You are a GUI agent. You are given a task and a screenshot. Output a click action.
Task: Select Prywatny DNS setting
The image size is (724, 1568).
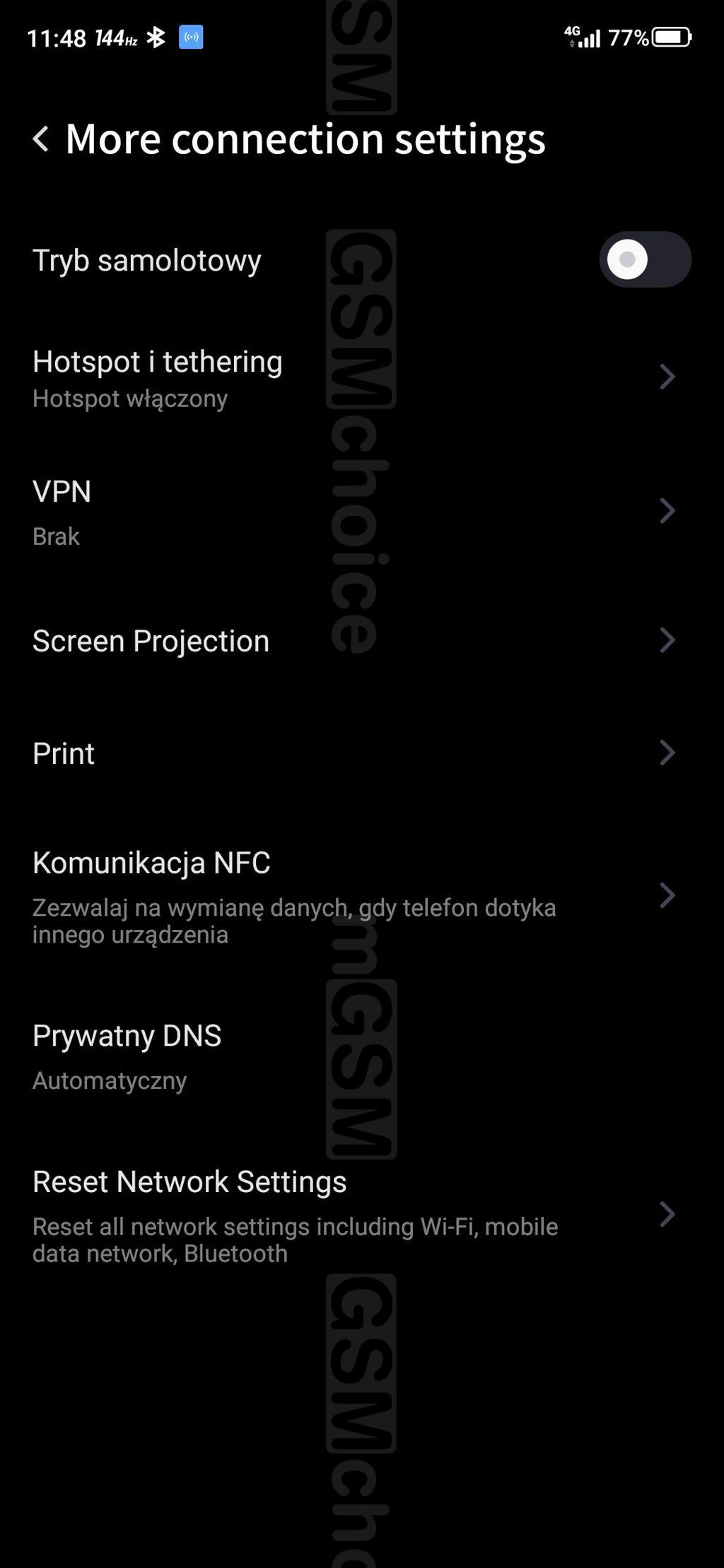coord(354,1056)
